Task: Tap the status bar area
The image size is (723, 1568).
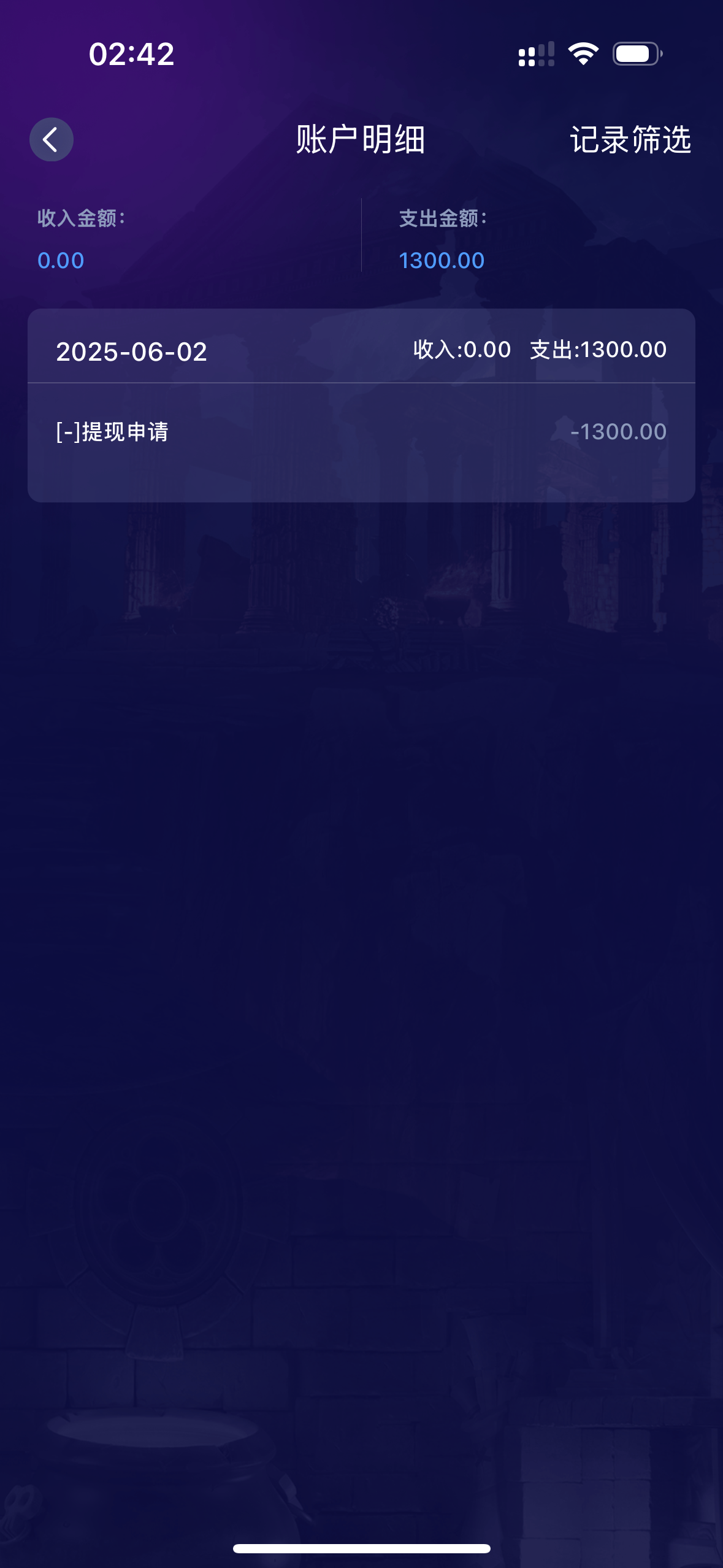Action: coord(362,55)
